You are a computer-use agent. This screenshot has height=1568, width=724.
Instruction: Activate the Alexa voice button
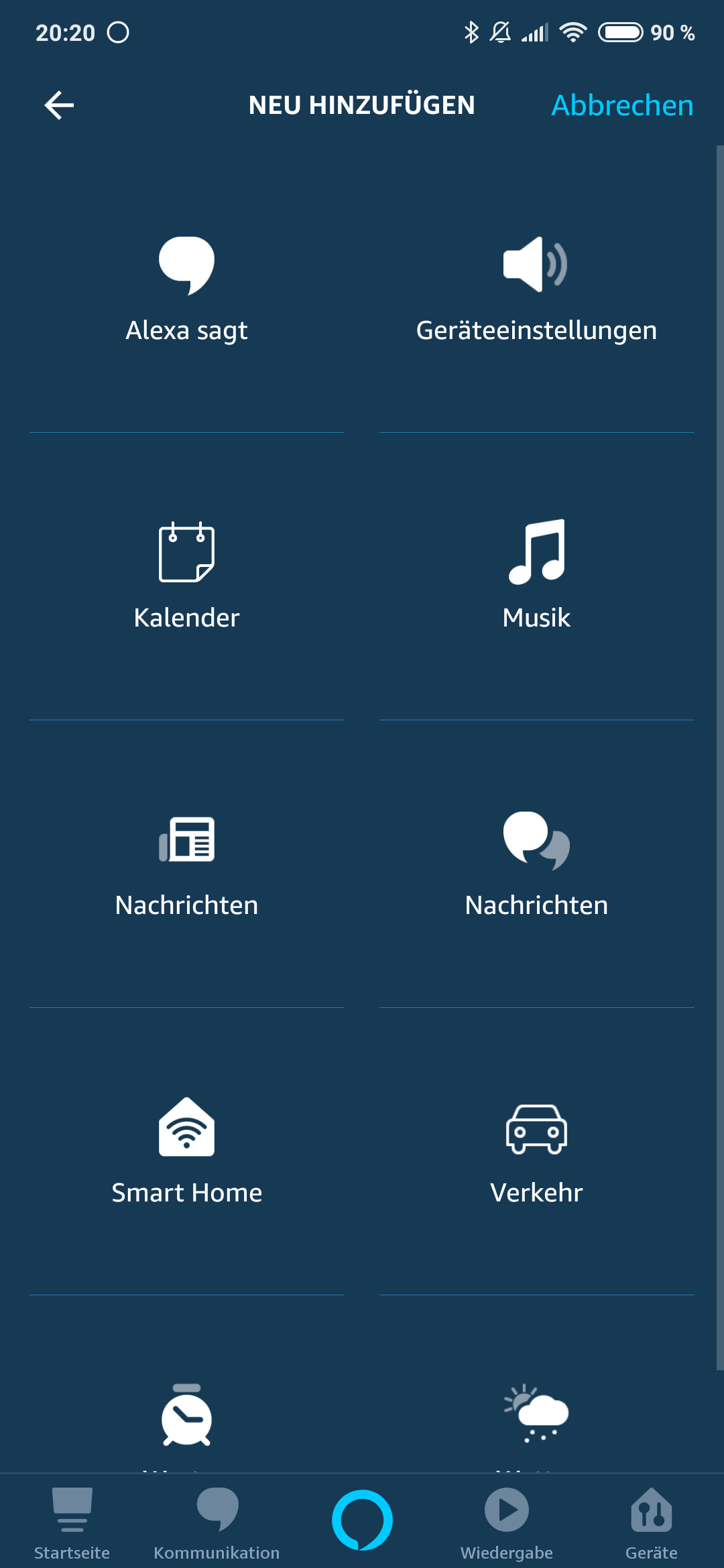(x=362, y=1520)
